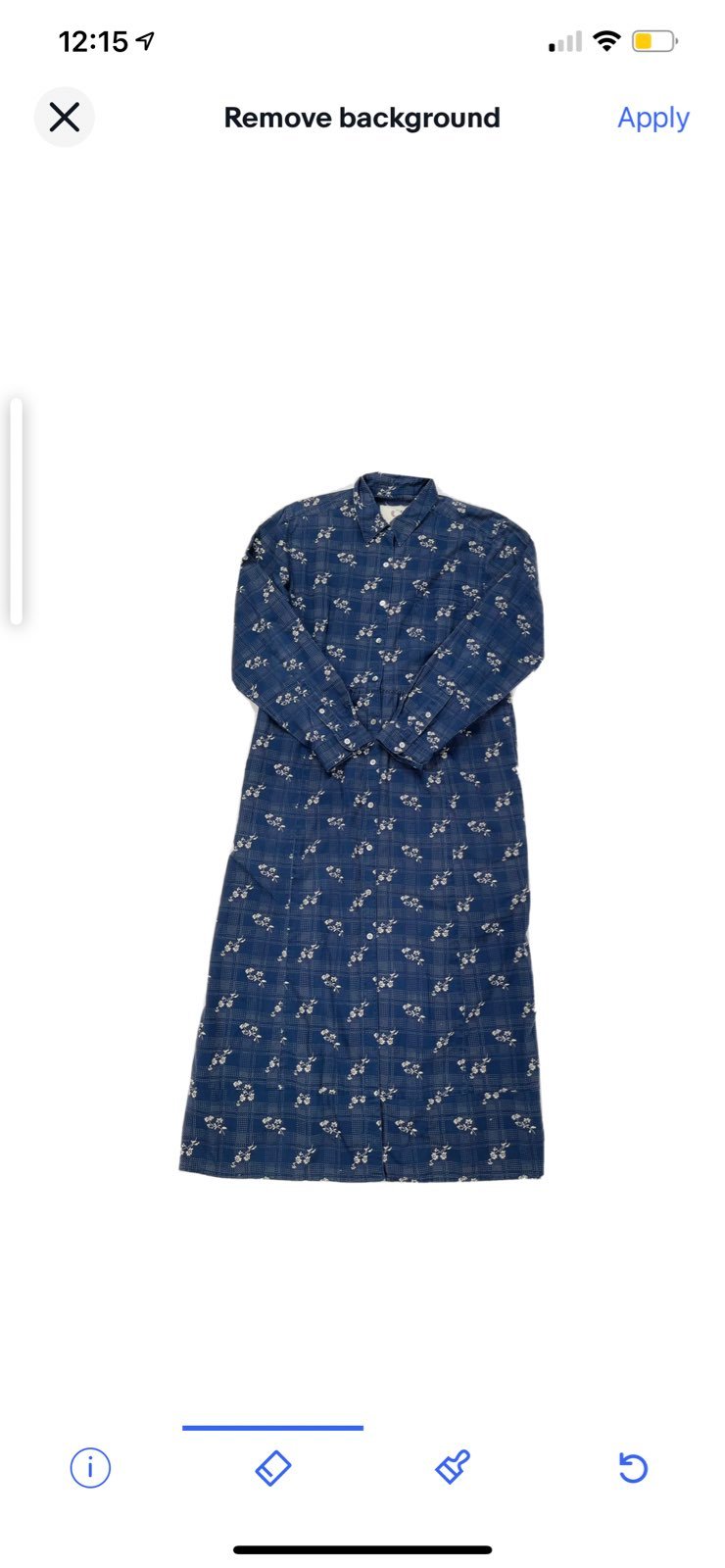Open the info icon

click(90, 1467)
